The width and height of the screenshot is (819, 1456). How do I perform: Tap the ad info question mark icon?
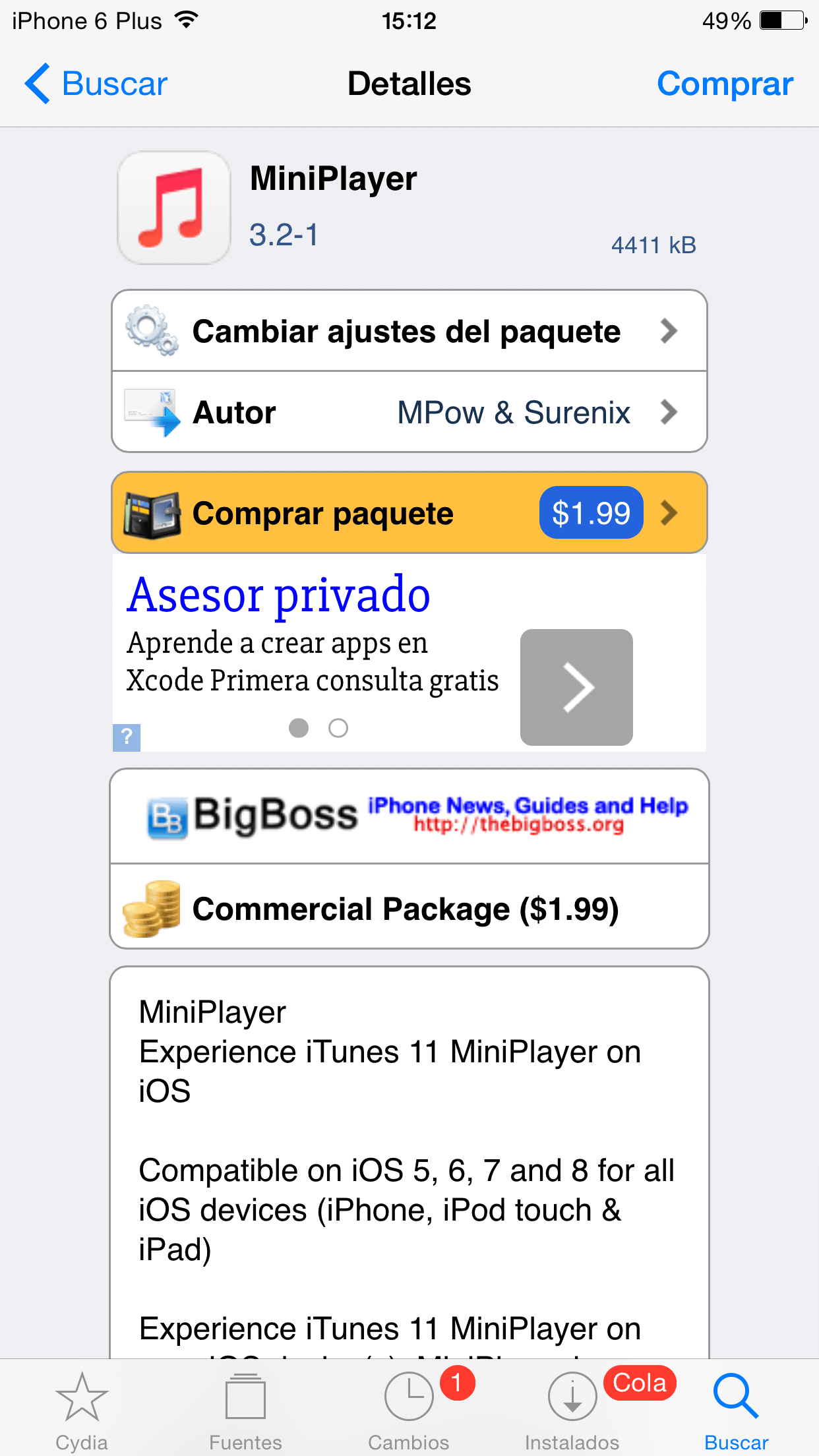tap(127, 737)
